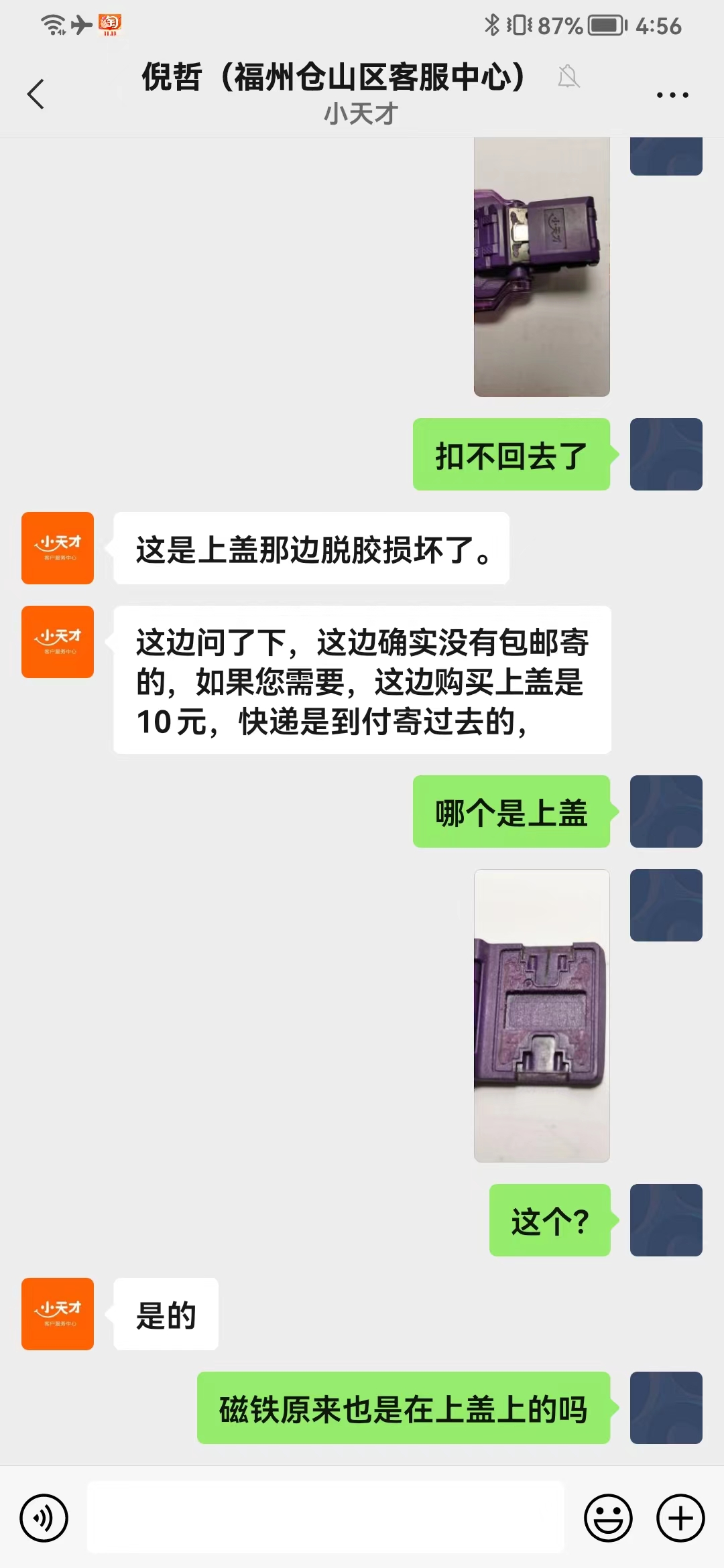
Task: Open my avatar next to 扣不回去了
Action: point(666,454)
